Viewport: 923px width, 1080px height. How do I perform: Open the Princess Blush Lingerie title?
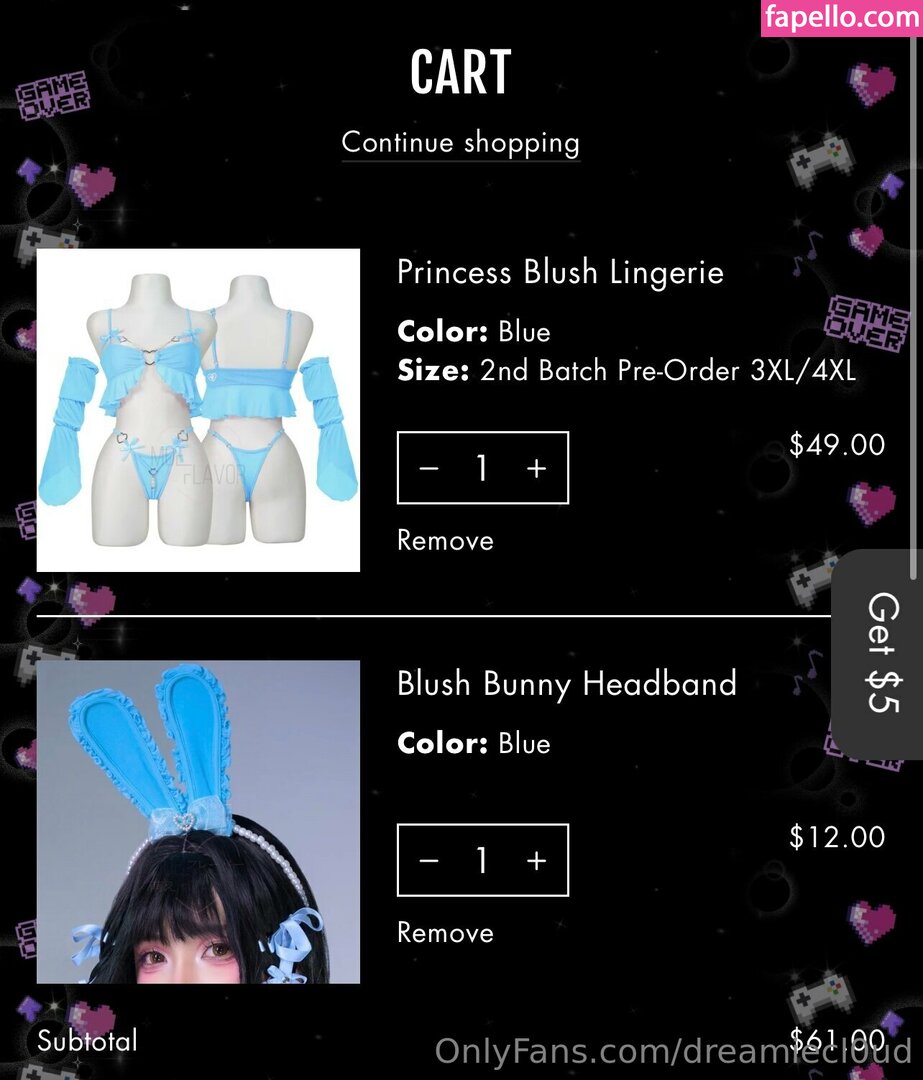pos(560,273)
